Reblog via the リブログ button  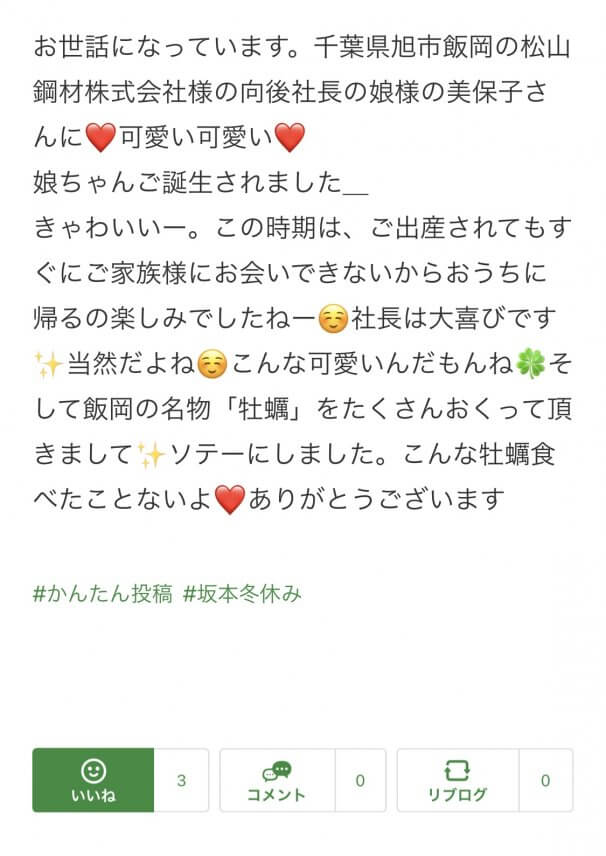(457, 780)
